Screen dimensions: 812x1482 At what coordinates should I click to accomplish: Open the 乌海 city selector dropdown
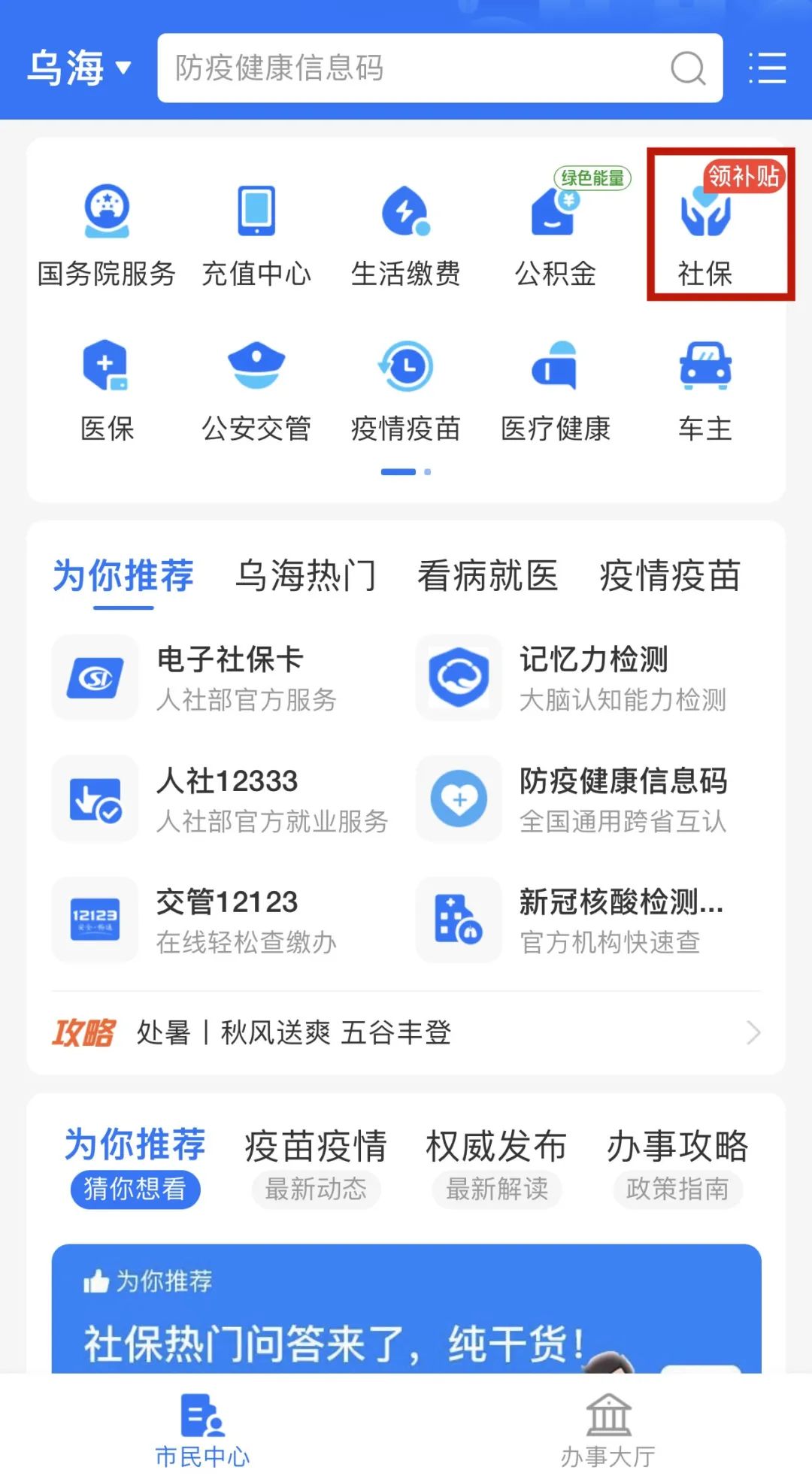point(79,68)
